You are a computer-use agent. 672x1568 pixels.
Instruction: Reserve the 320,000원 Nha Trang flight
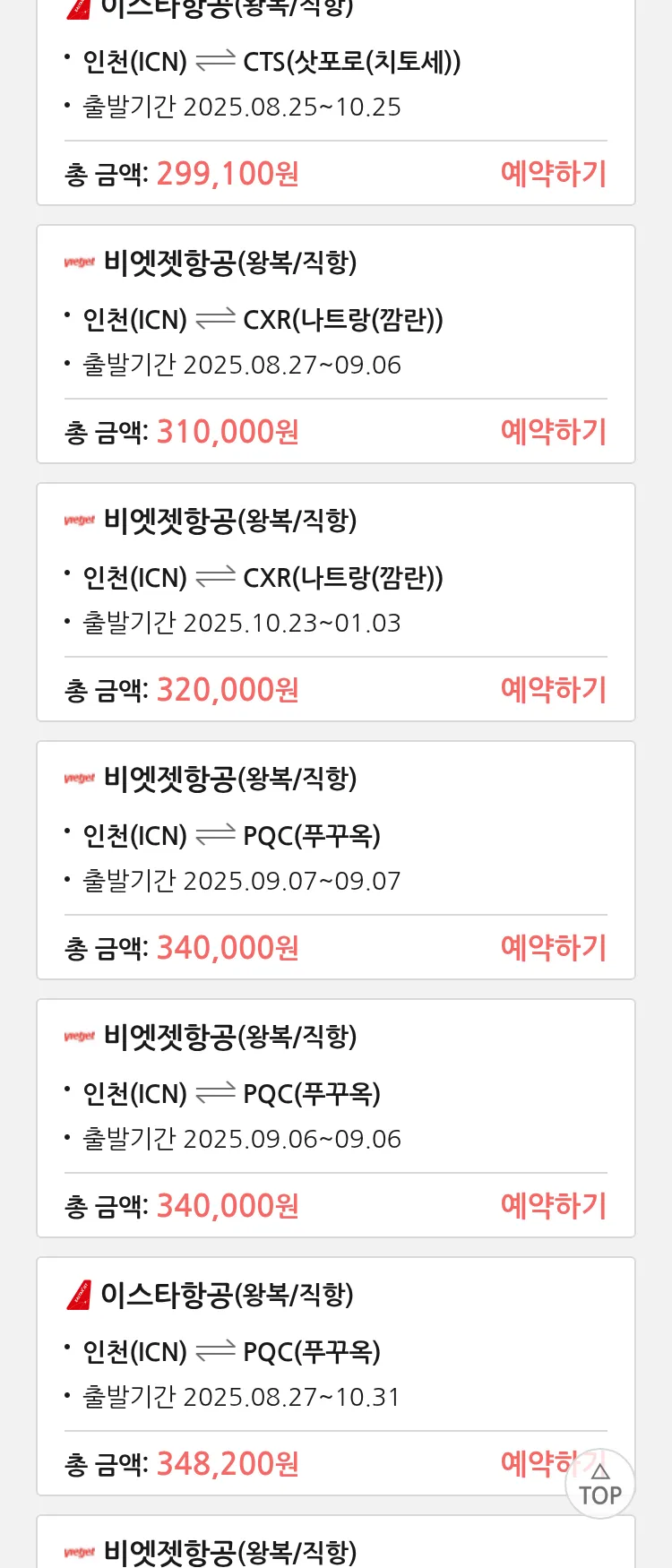[x=553, y=690]
